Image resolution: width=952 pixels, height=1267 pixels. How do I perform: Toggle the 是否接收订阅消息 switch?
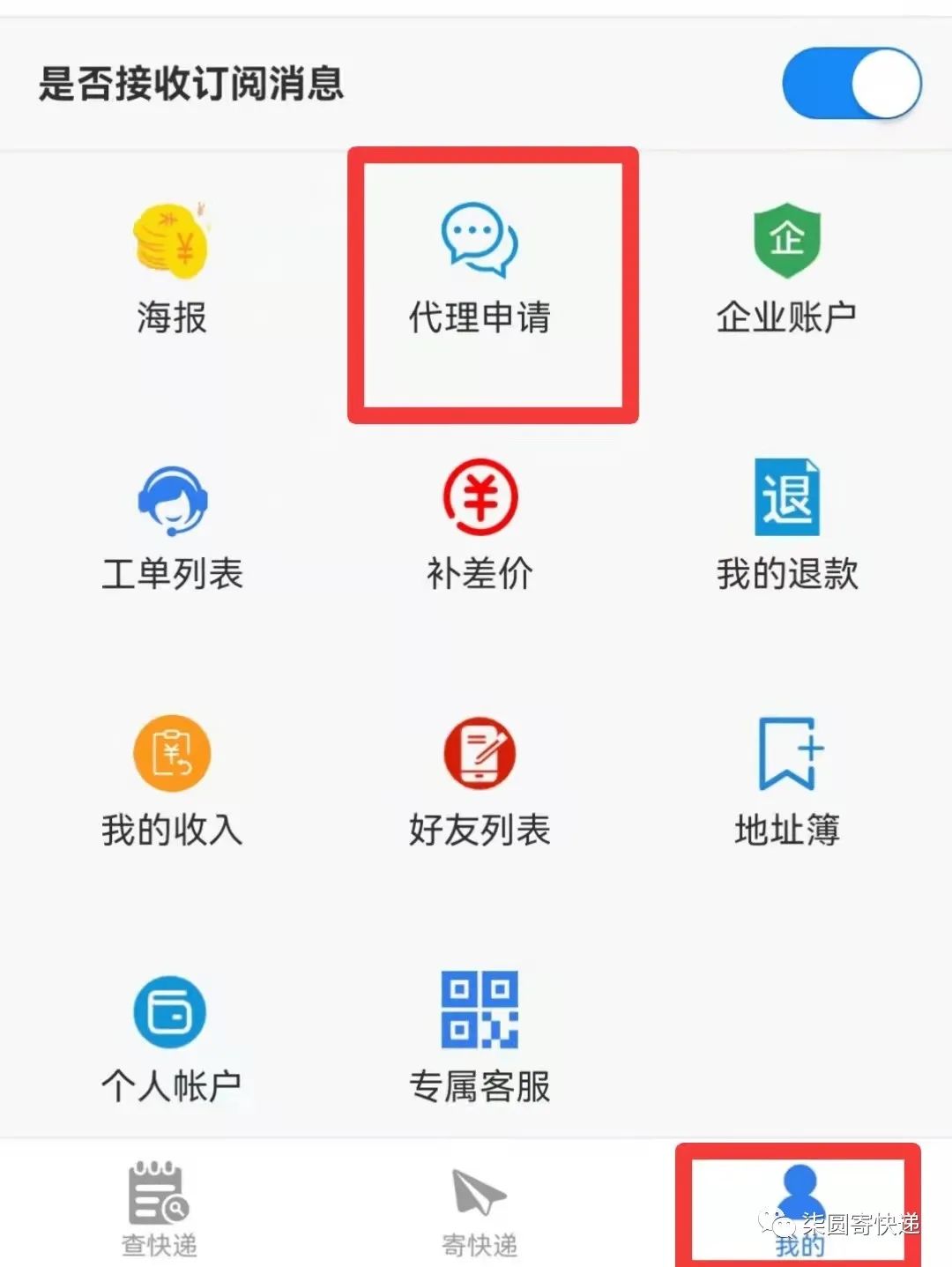851,84
